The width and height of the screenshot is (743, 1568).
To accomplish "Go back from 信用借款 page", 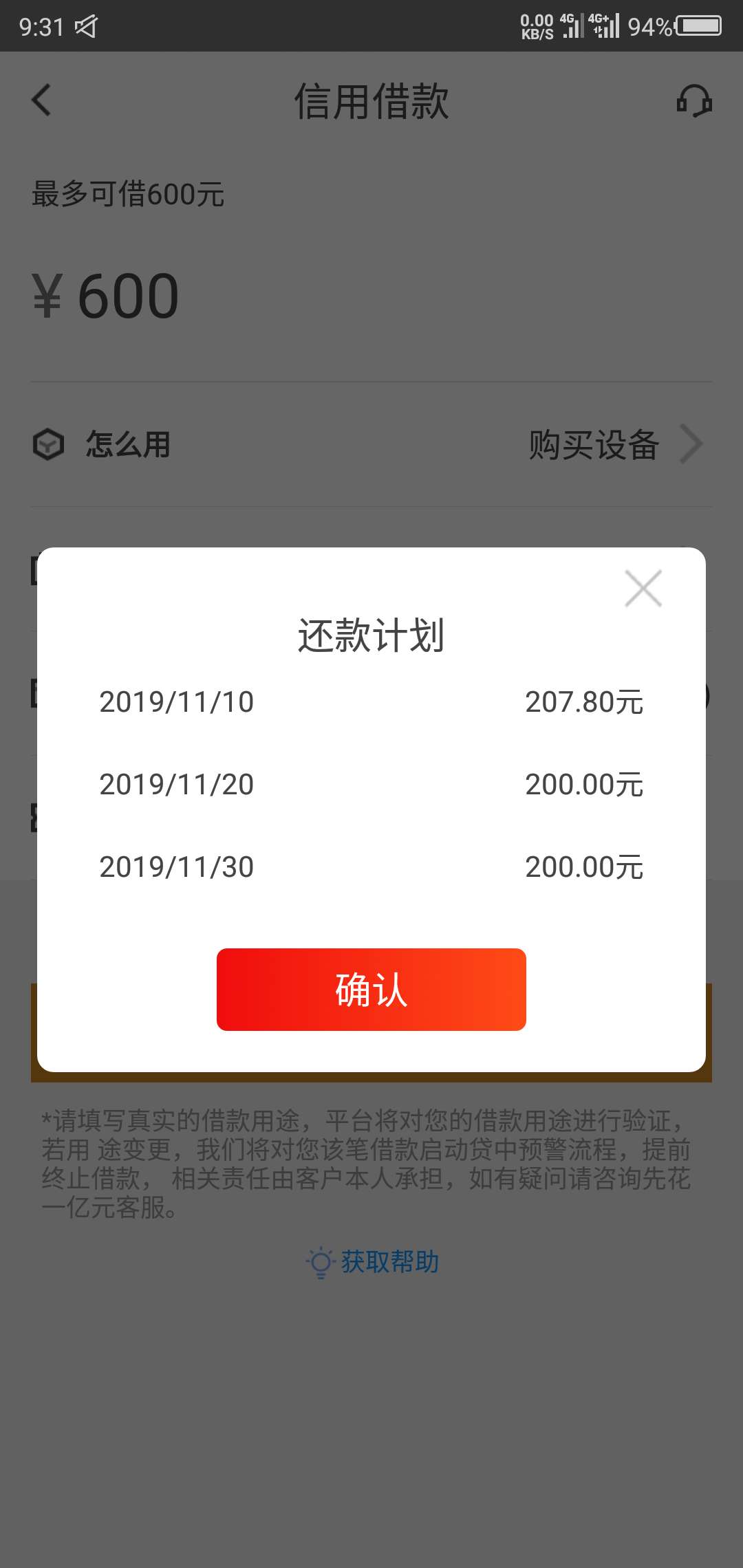I will 42,100.
